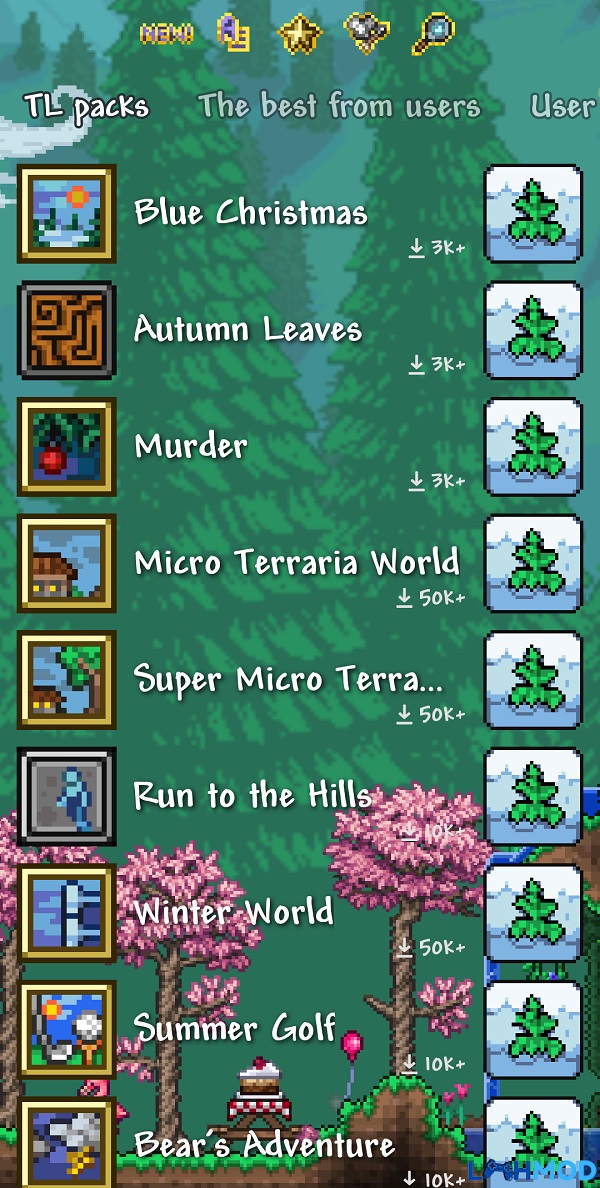Tap the NEW! sort icon

(167, 35)
